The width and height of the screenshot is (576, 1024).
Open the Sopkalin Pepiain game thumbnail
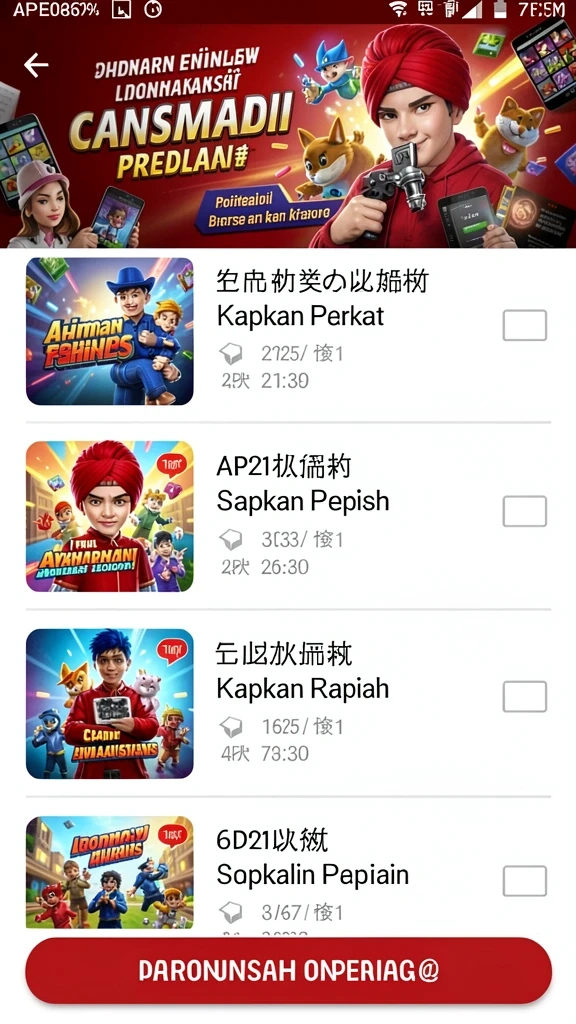tap(110, 872)
